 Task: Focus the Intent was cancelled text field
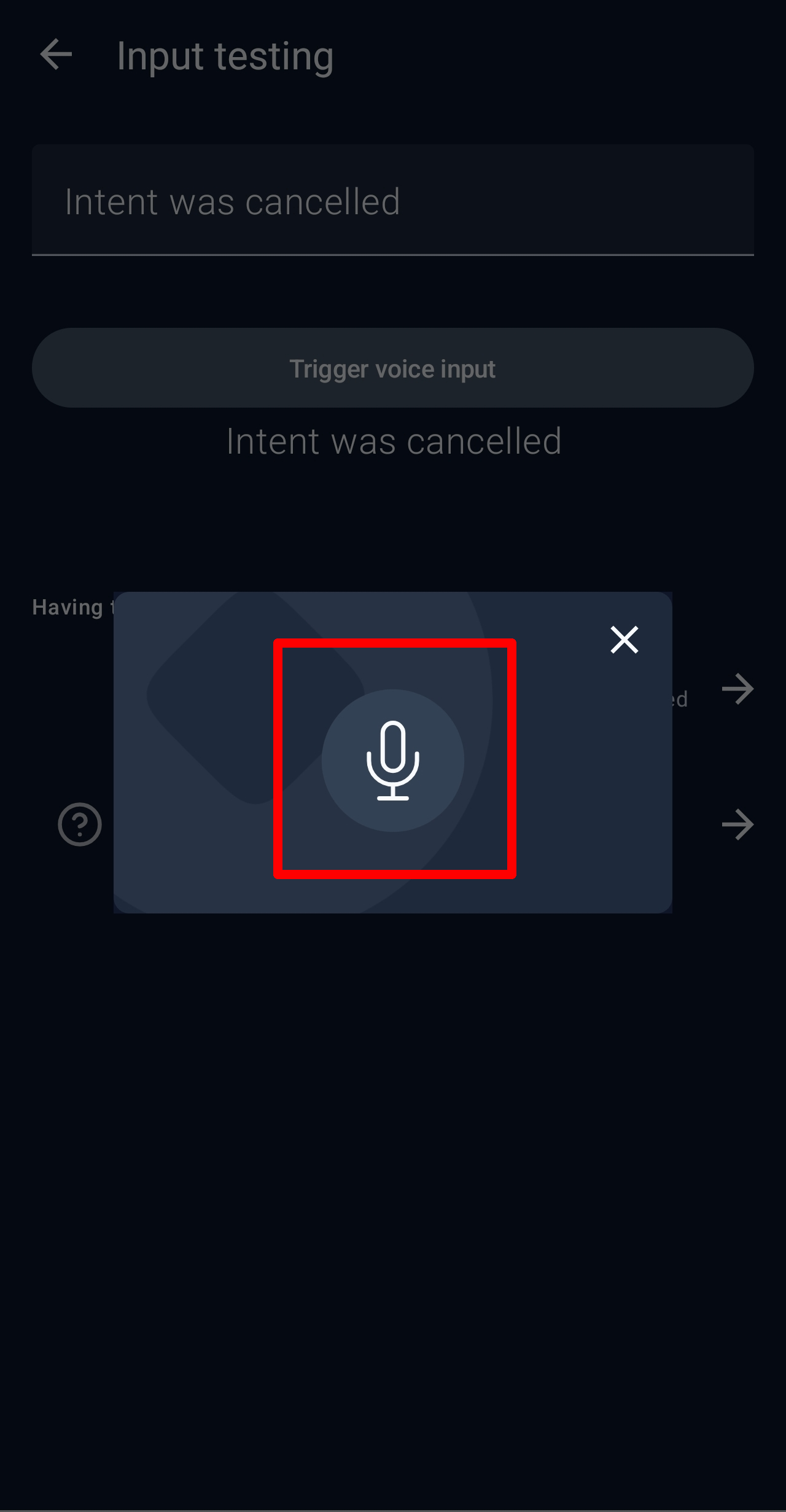392,201
